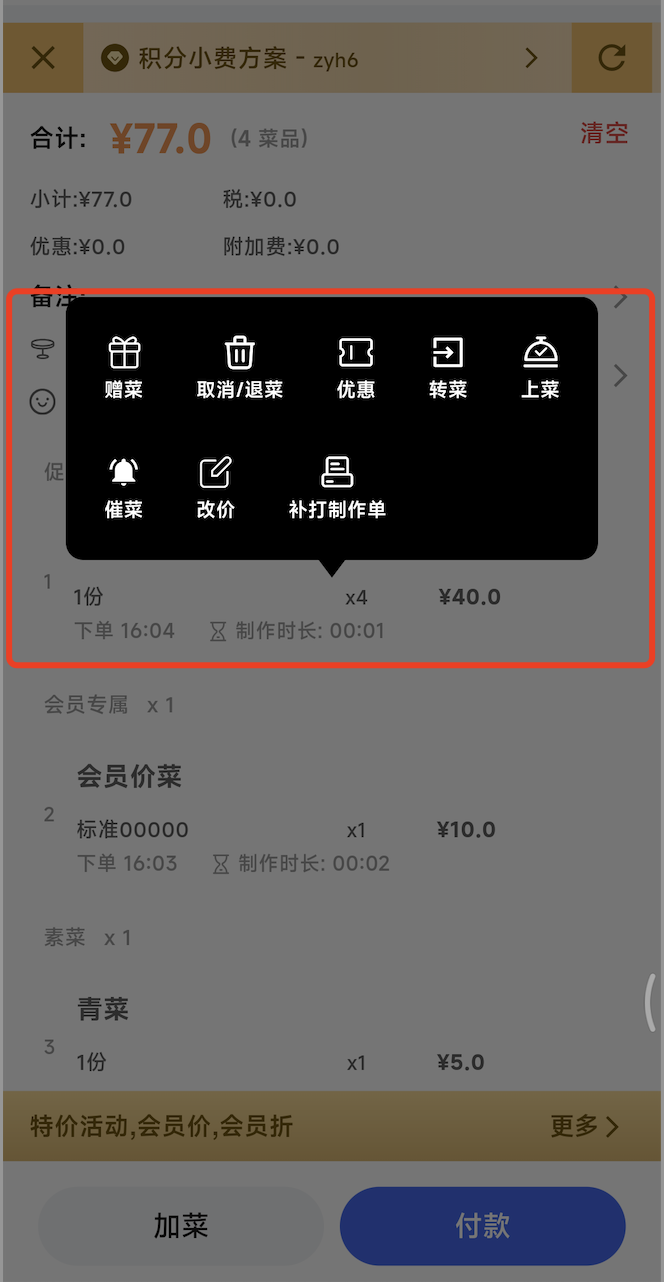664x1282 pixels.
Task: Apply 优惠 discount to dish
Action: click(356, 367)
